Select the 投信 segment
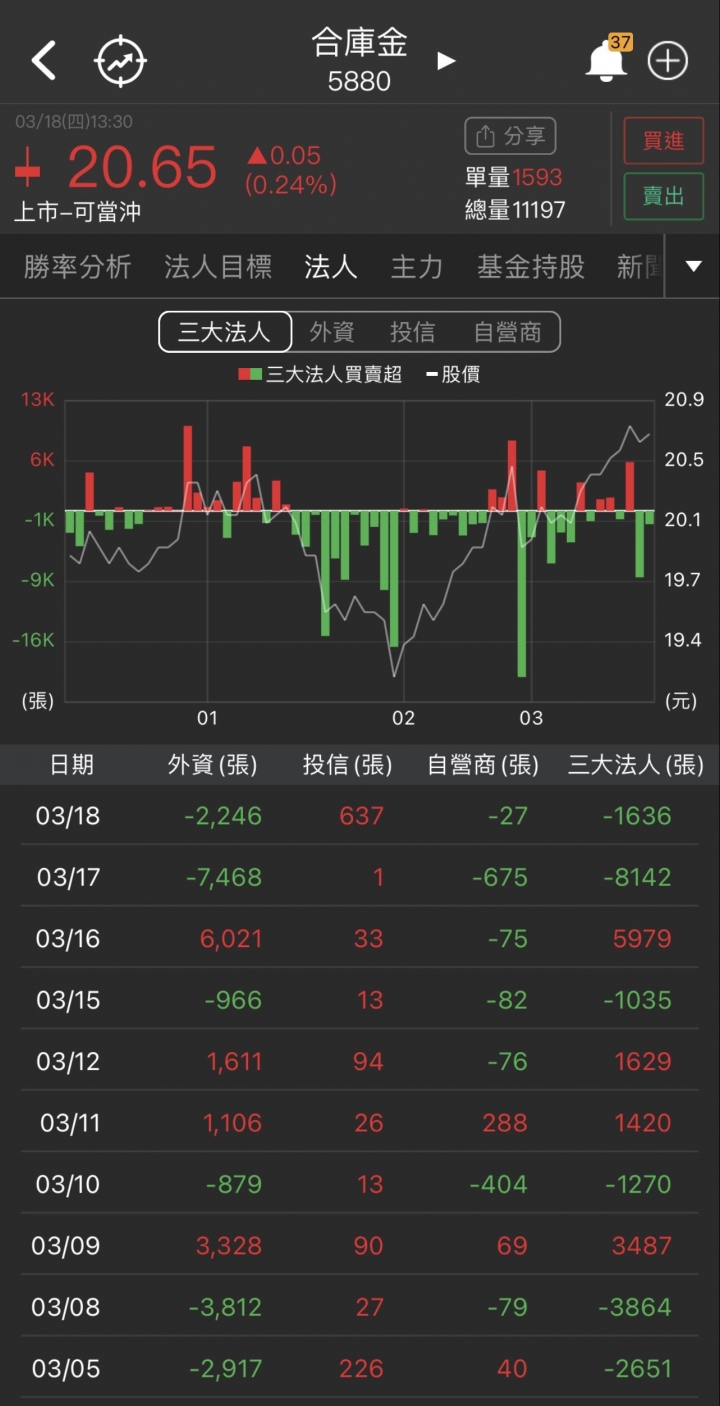 [x=412, y=332]
